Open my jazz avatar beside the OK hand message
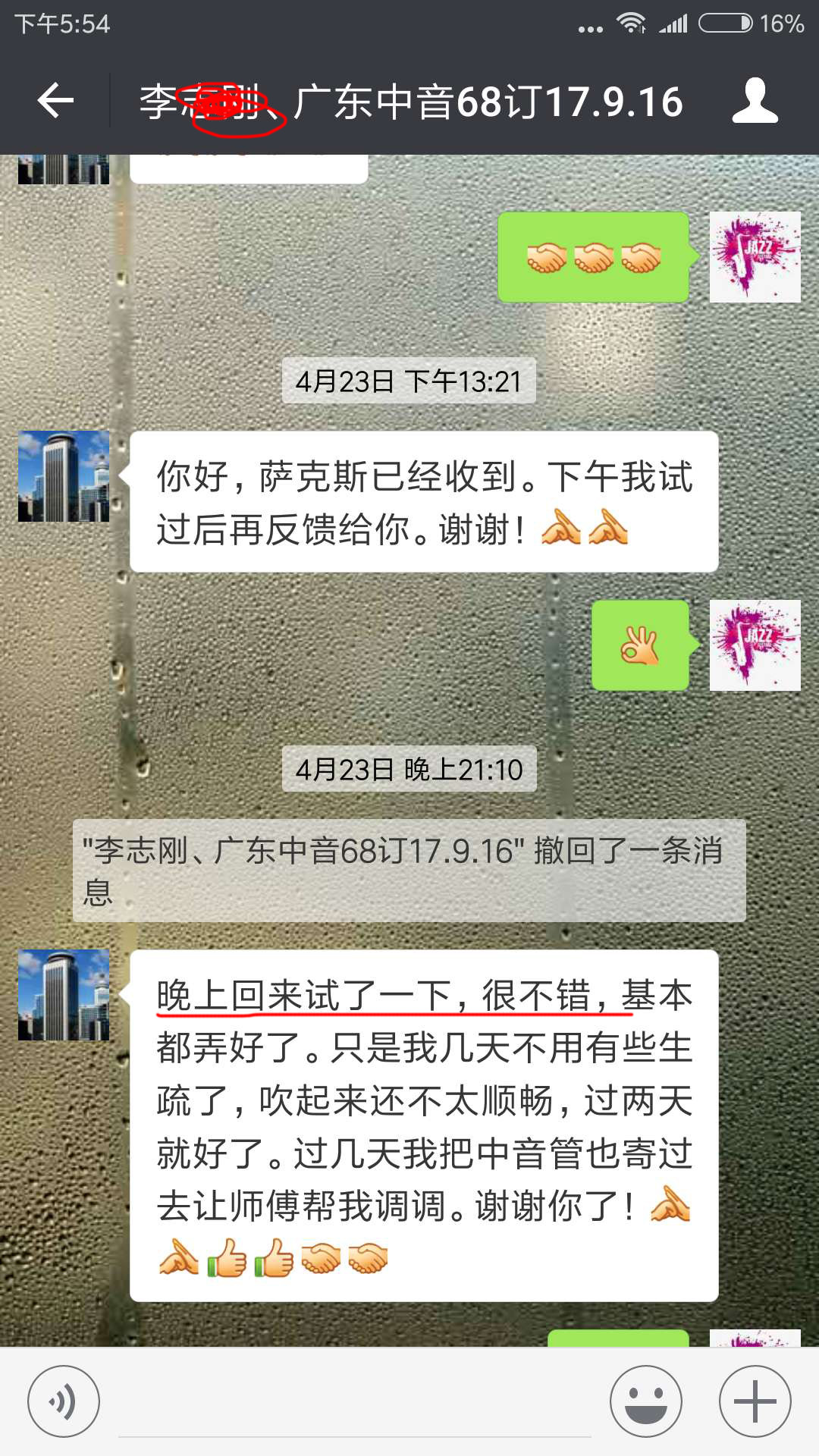 [x=755, y=645]
